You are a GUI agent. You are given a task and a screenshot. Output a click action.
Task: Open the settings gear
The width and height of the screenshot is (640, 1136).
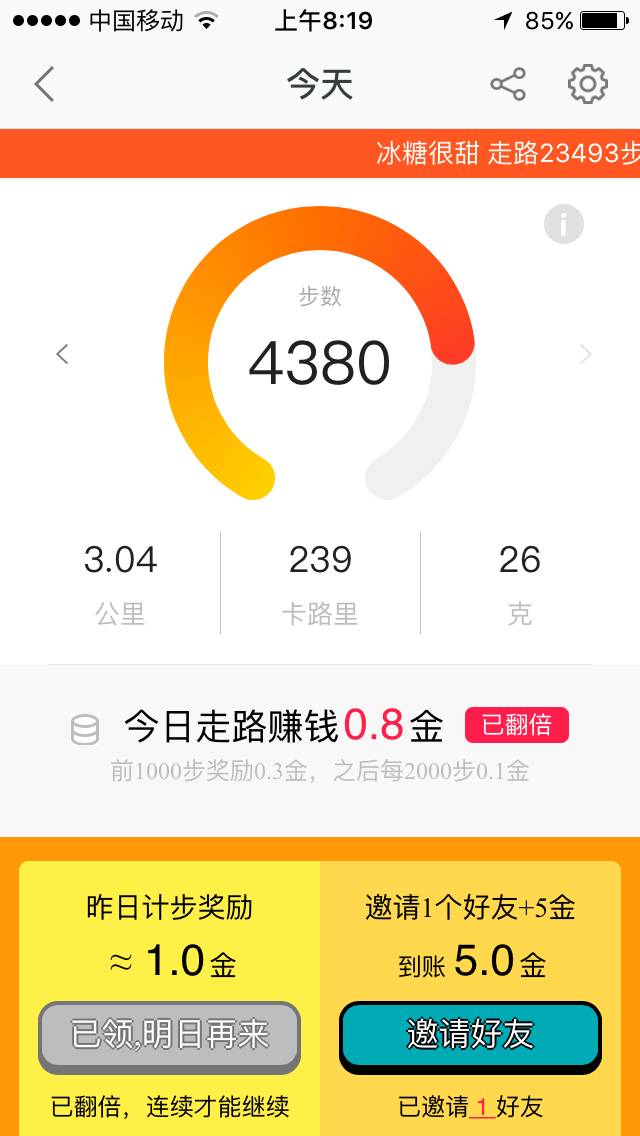click(588, 85)
